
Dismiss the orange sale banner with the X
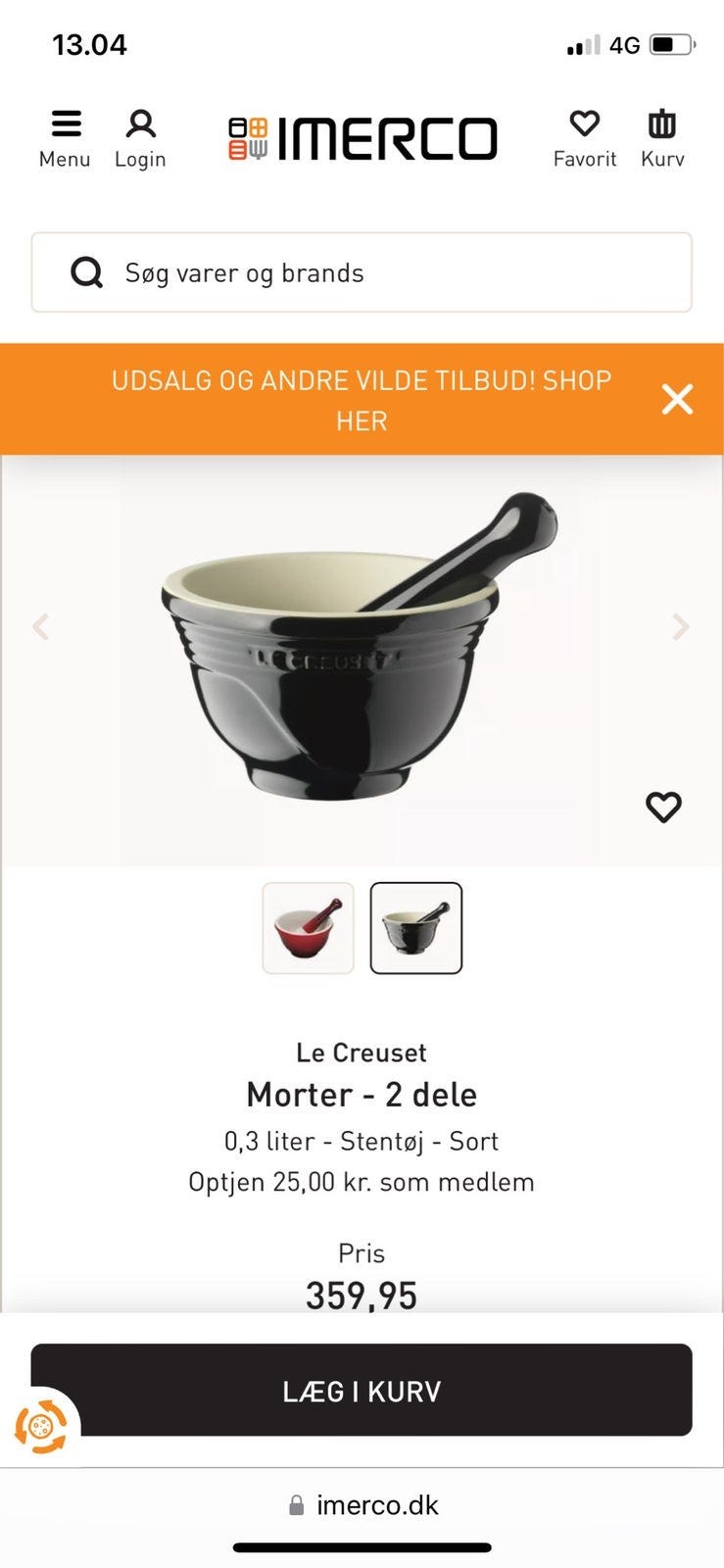tap(677, 399)
